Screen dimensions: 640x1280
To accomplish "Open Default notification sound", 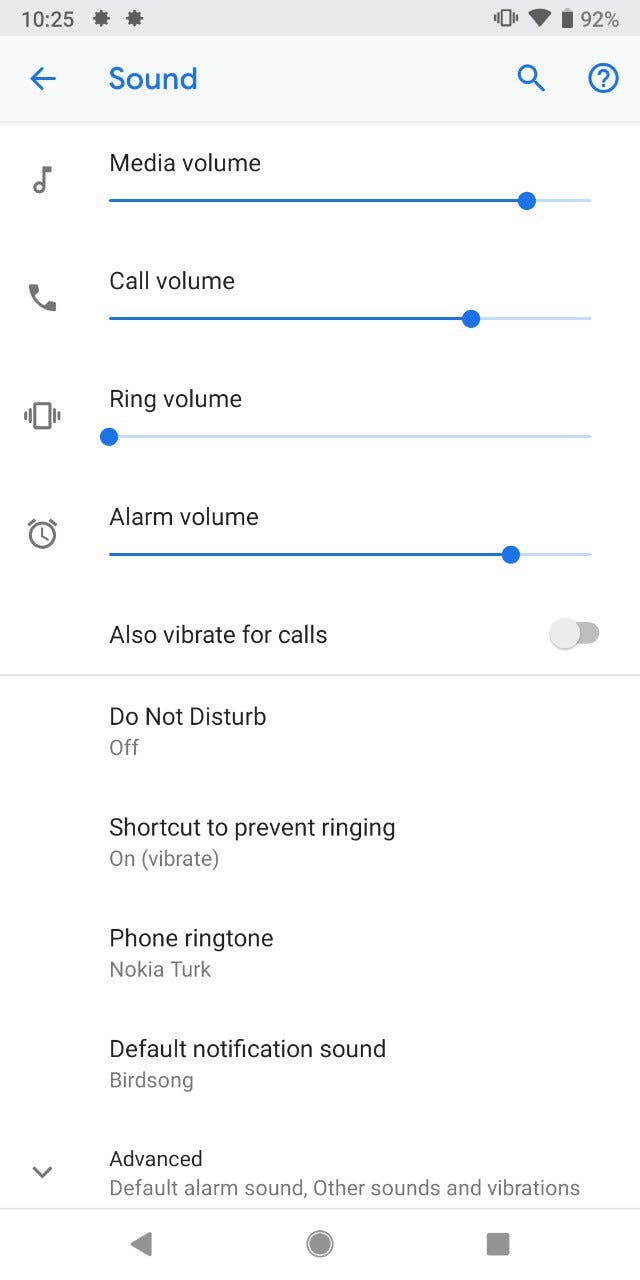I will coord(320,1064).
